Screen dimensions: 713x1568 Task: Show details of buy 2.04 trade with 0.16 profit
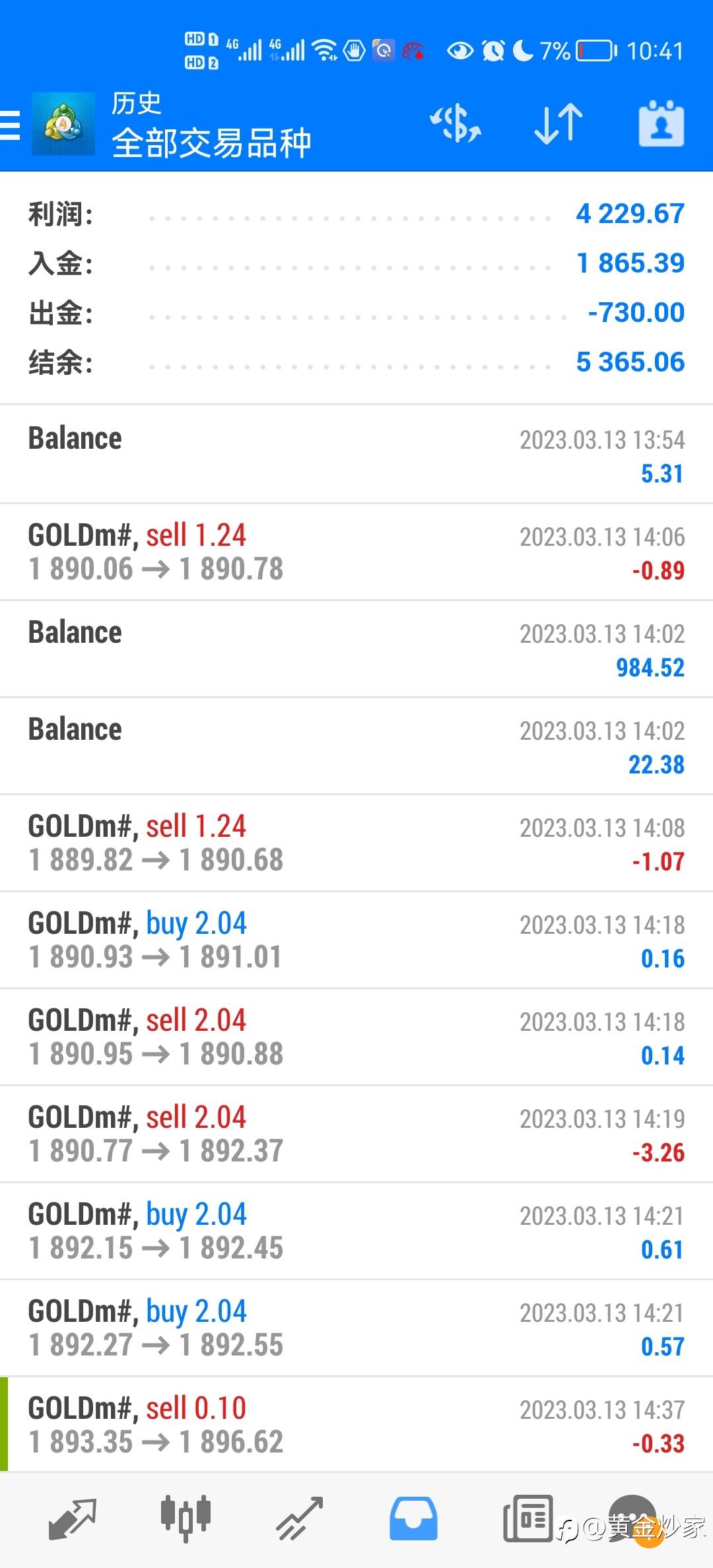click(x=356, y=940)
